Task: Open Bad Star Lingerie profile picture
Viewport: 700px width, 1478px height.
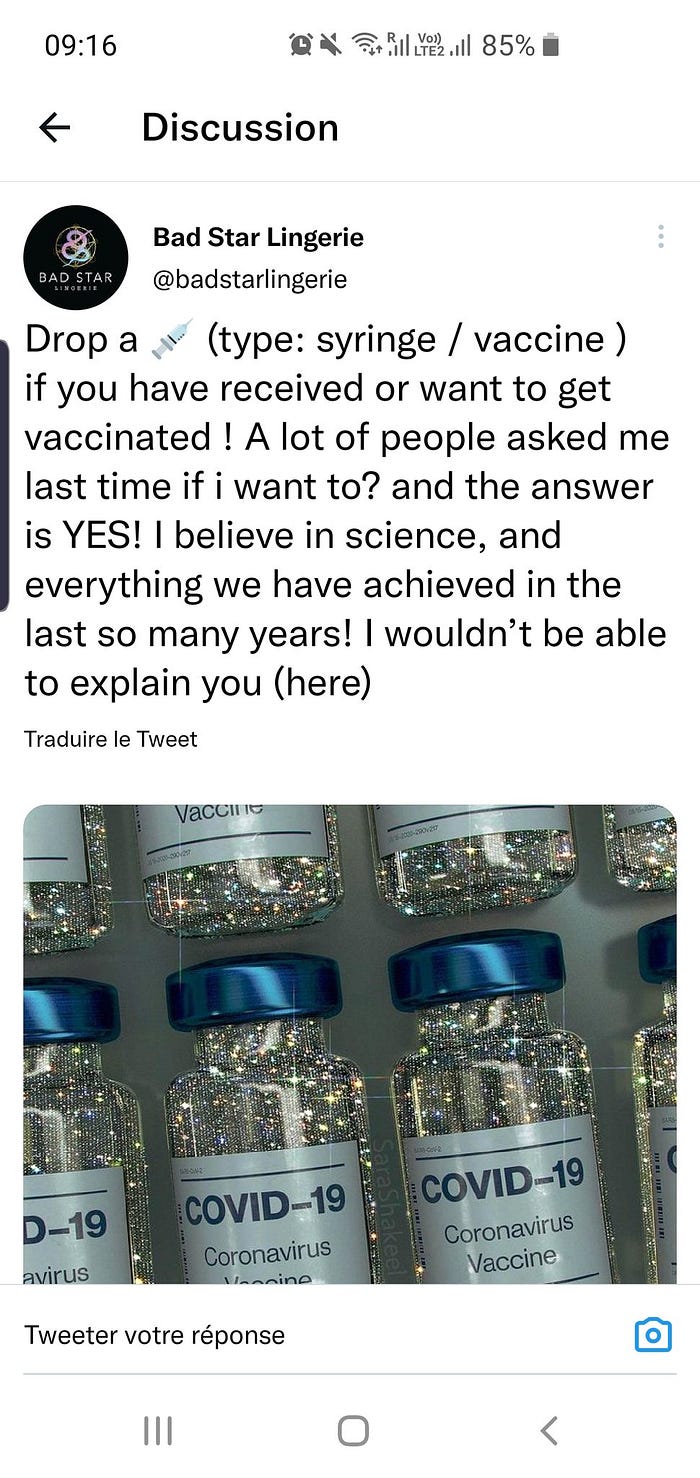Action: coord(76,258)
